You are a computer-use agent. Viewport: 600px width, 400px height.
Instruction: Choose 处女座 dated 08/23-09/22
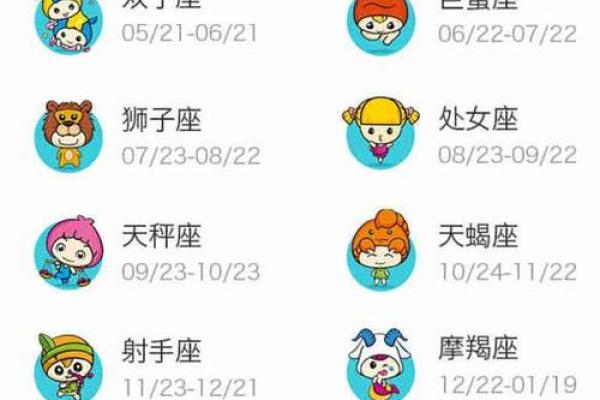coord(477,121)
